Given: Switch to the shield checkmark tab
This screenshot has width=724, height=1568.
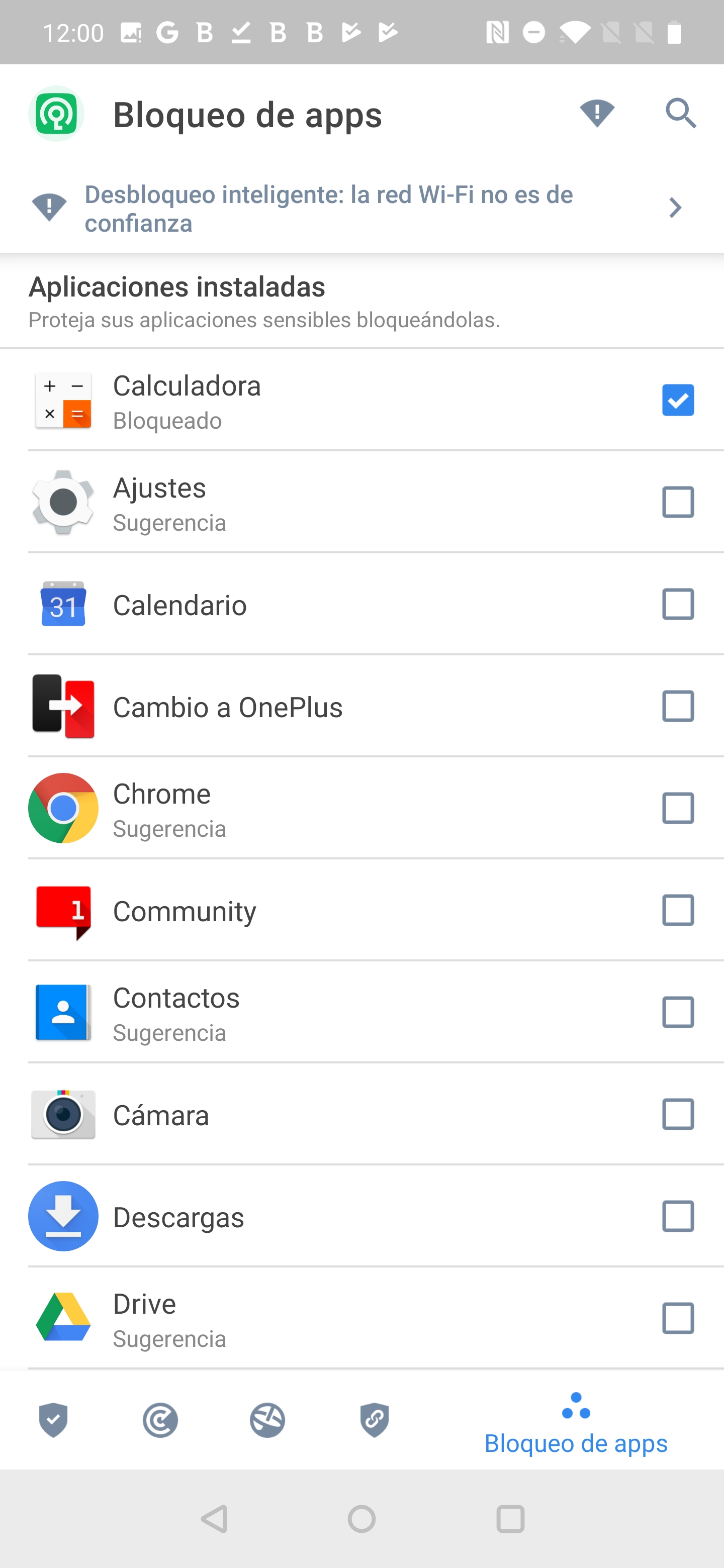Looking at the screenshot, I should [x=54, y=1420].
